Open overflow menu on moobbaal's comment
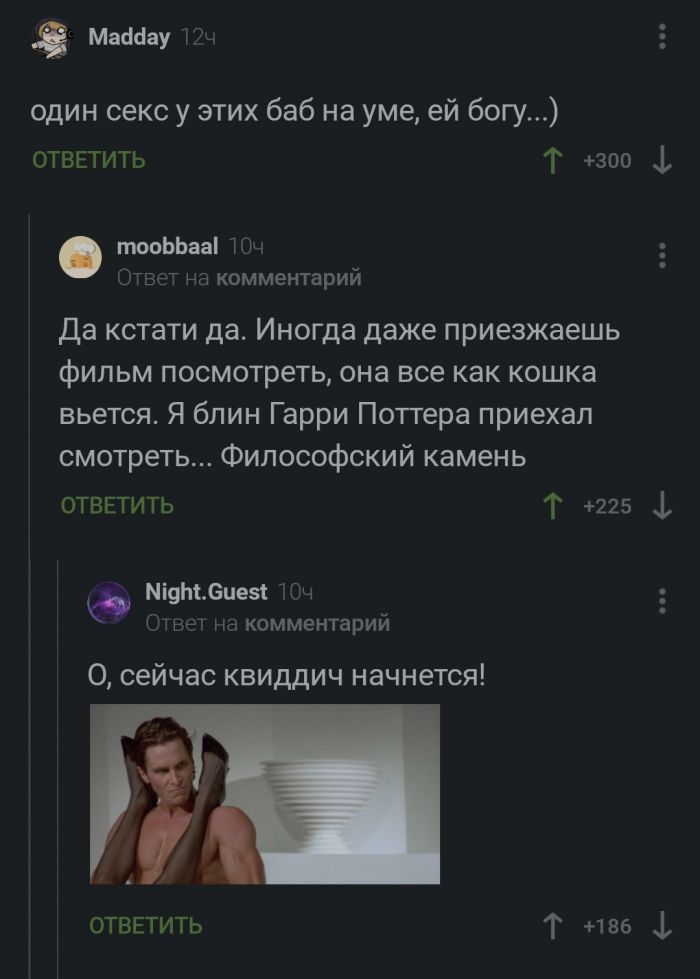 coord(662,255)
